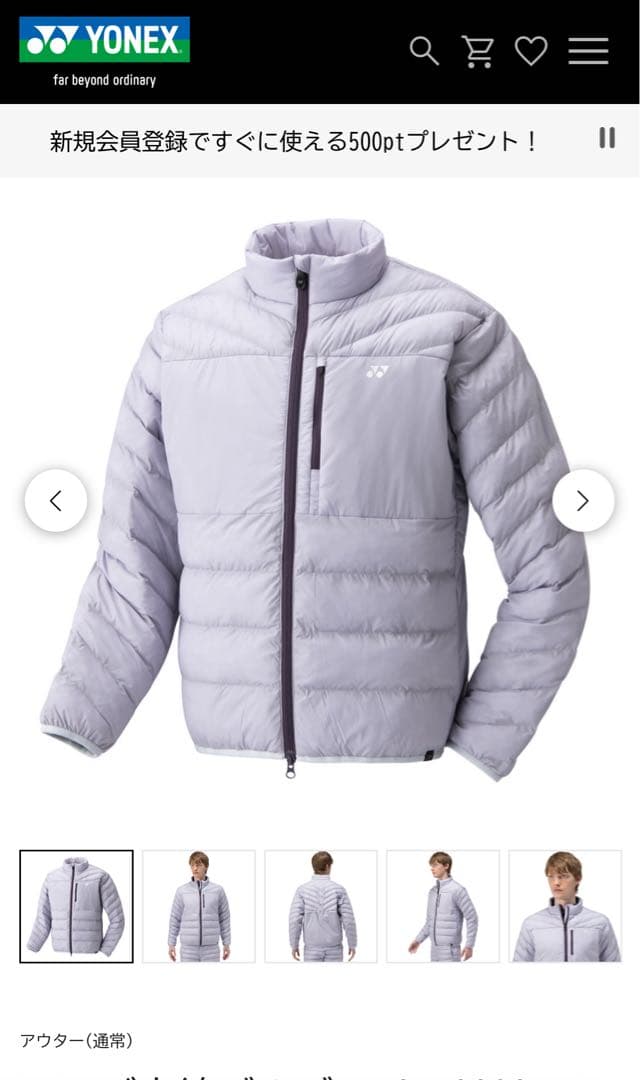Viewport: 640px width, 1080px height.
Task: Select the model side walking thumbnail
Action: pyautogui.click(x=443, y=906)
